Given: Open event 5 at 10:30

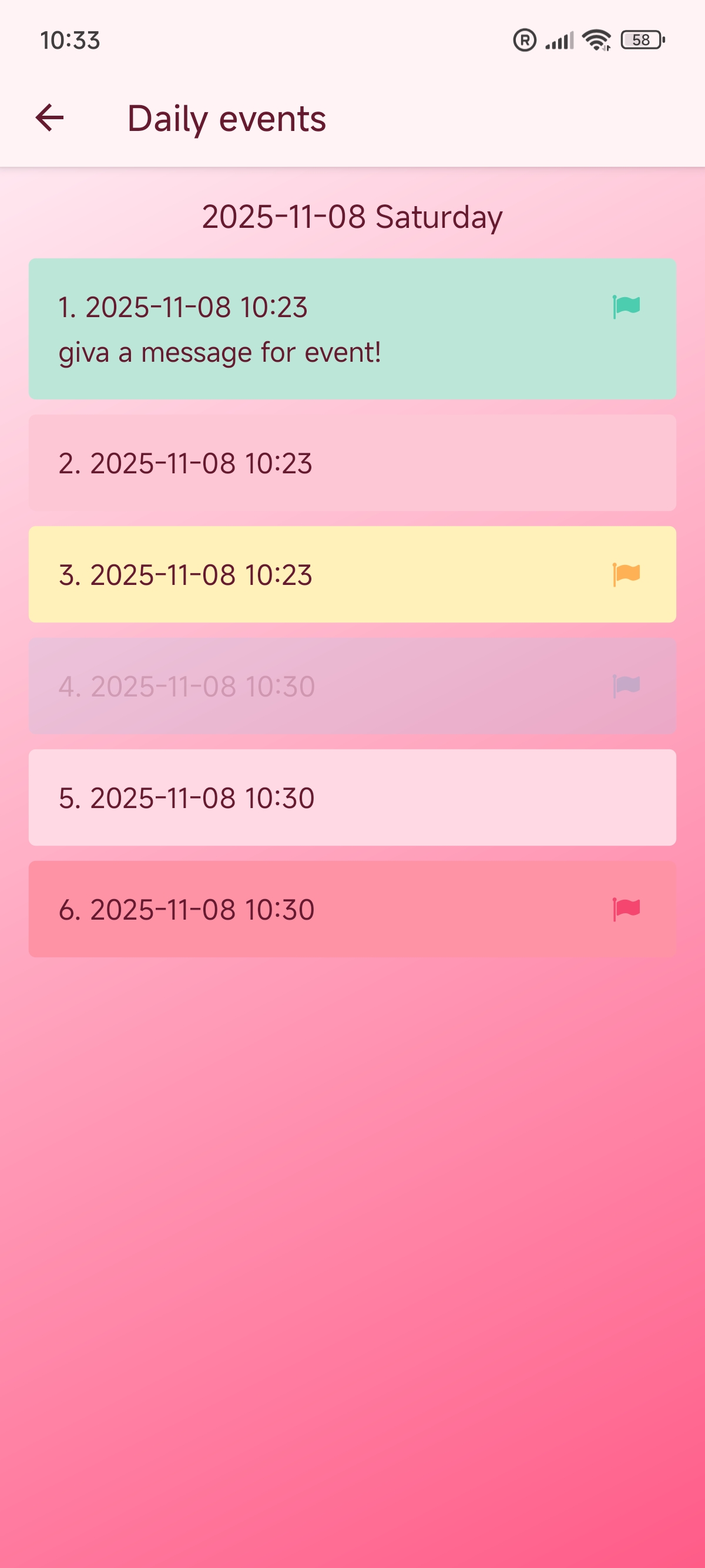Looking at the screenshot, I should pos(352,798).
